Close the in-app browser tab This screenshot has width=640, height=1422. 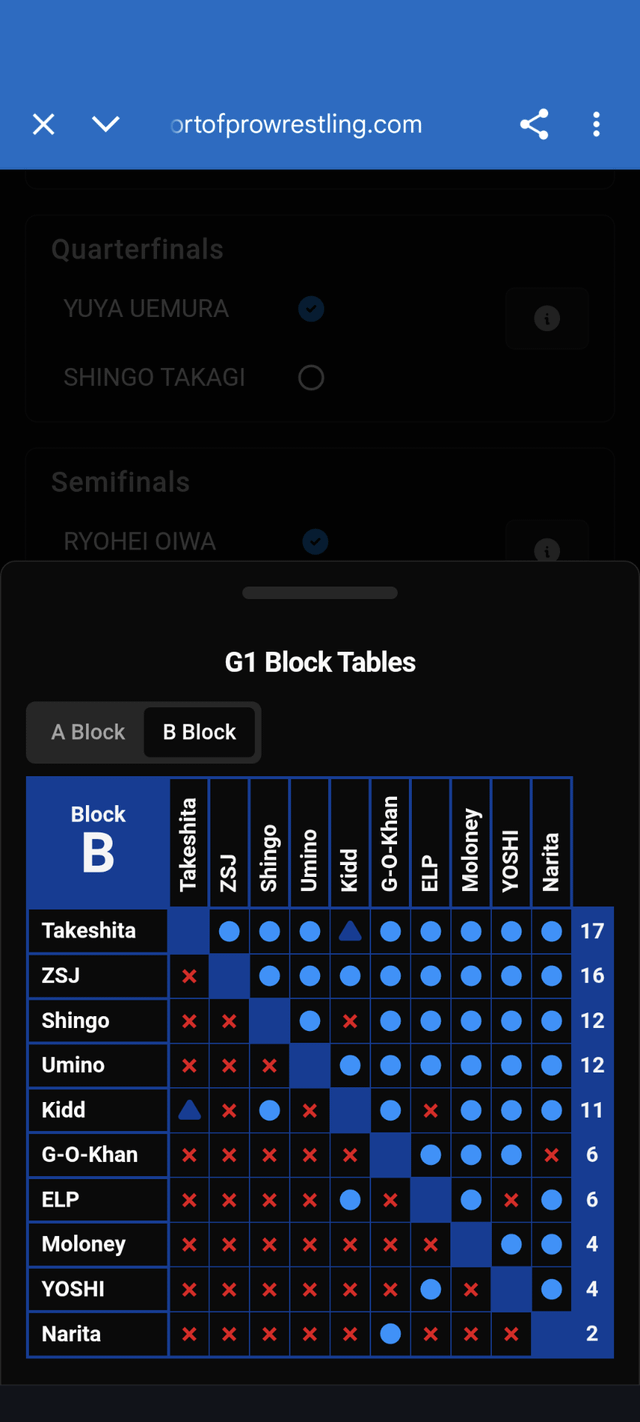click(43, 124)
